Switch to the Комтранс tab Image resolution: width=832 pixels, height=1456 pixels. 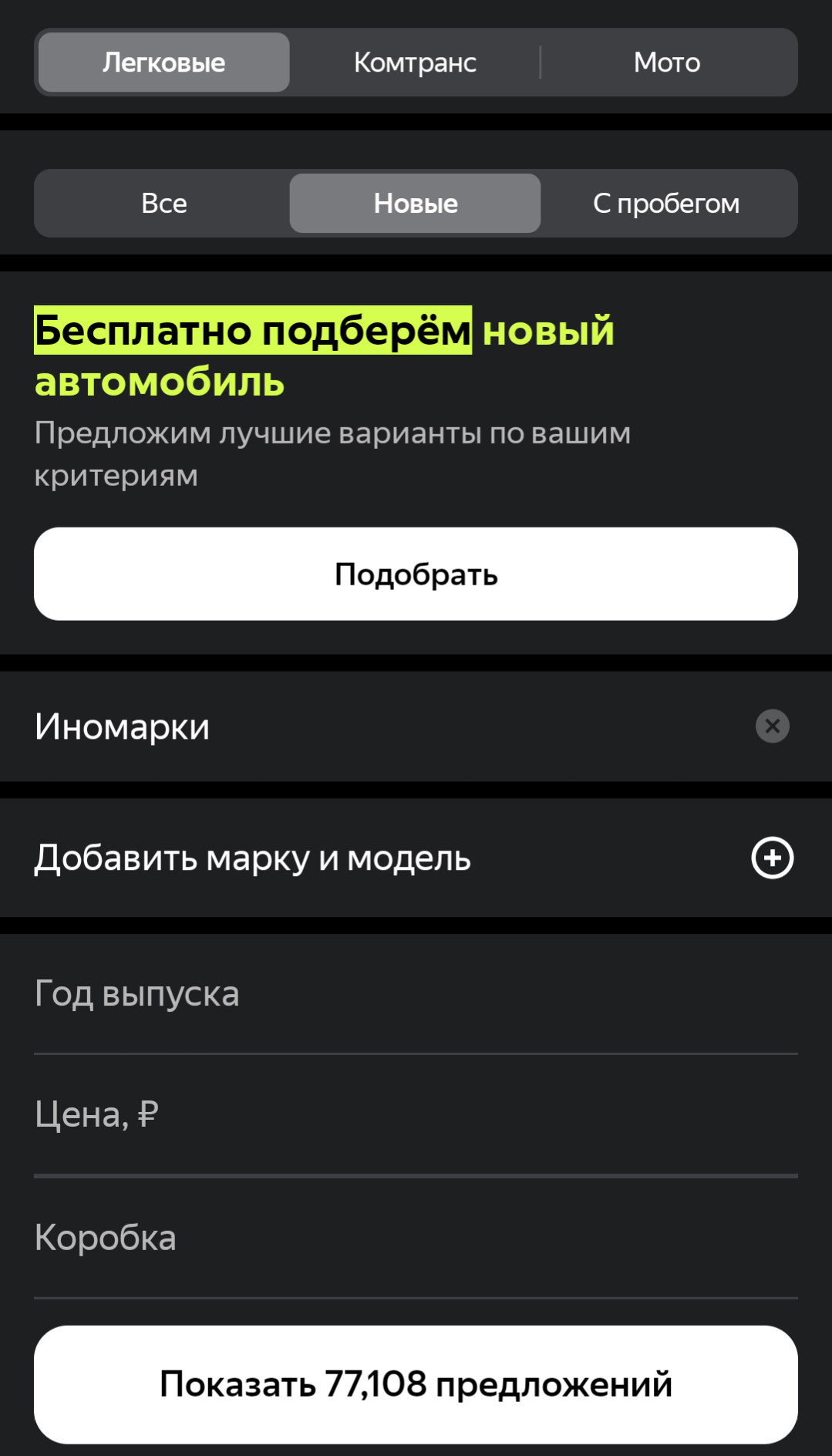point(415,62)
